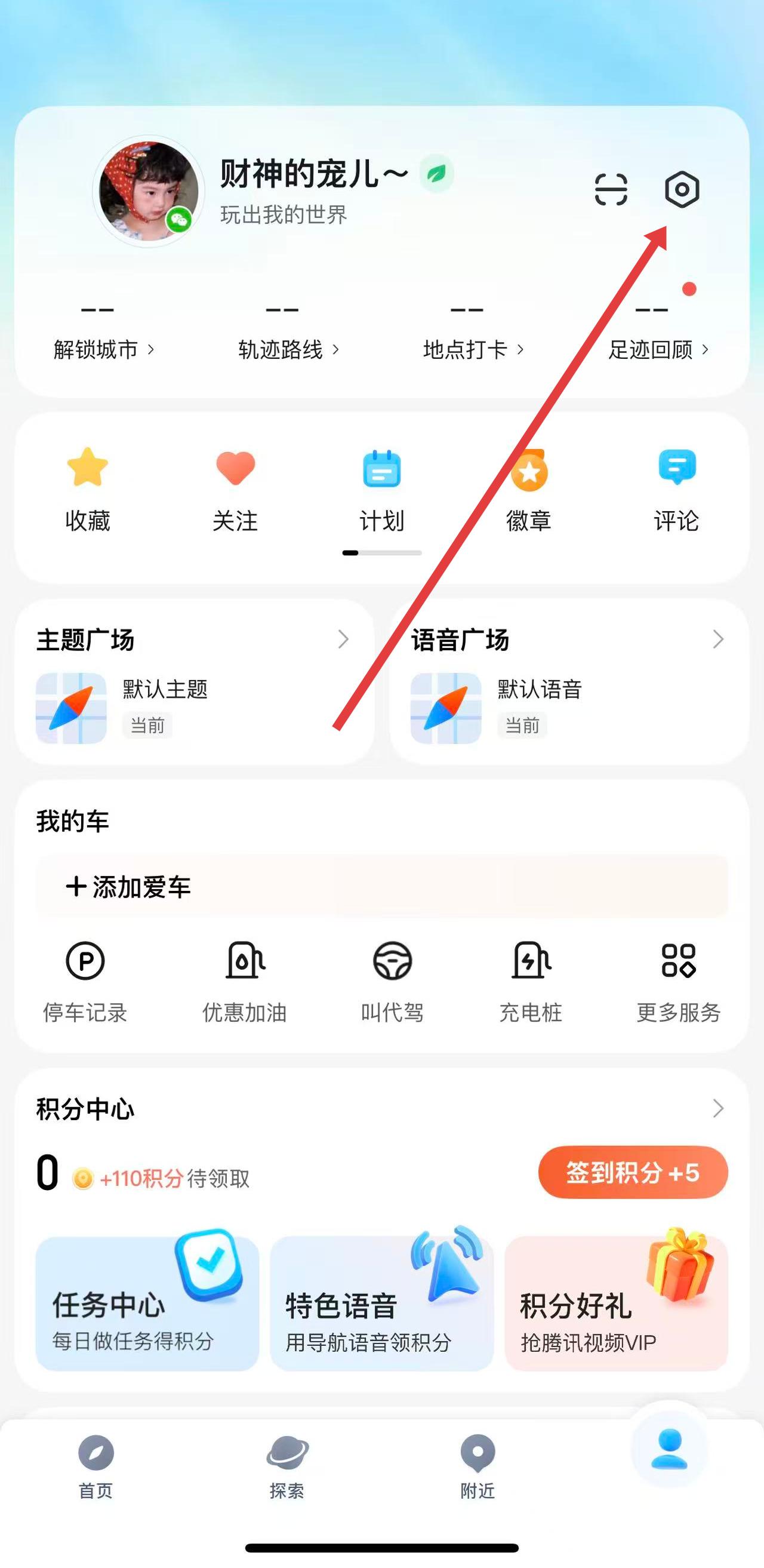The width and height of the screenshot is (764, 1568).
Task: View 足迹回顾
Action: (x=658, y=349)
